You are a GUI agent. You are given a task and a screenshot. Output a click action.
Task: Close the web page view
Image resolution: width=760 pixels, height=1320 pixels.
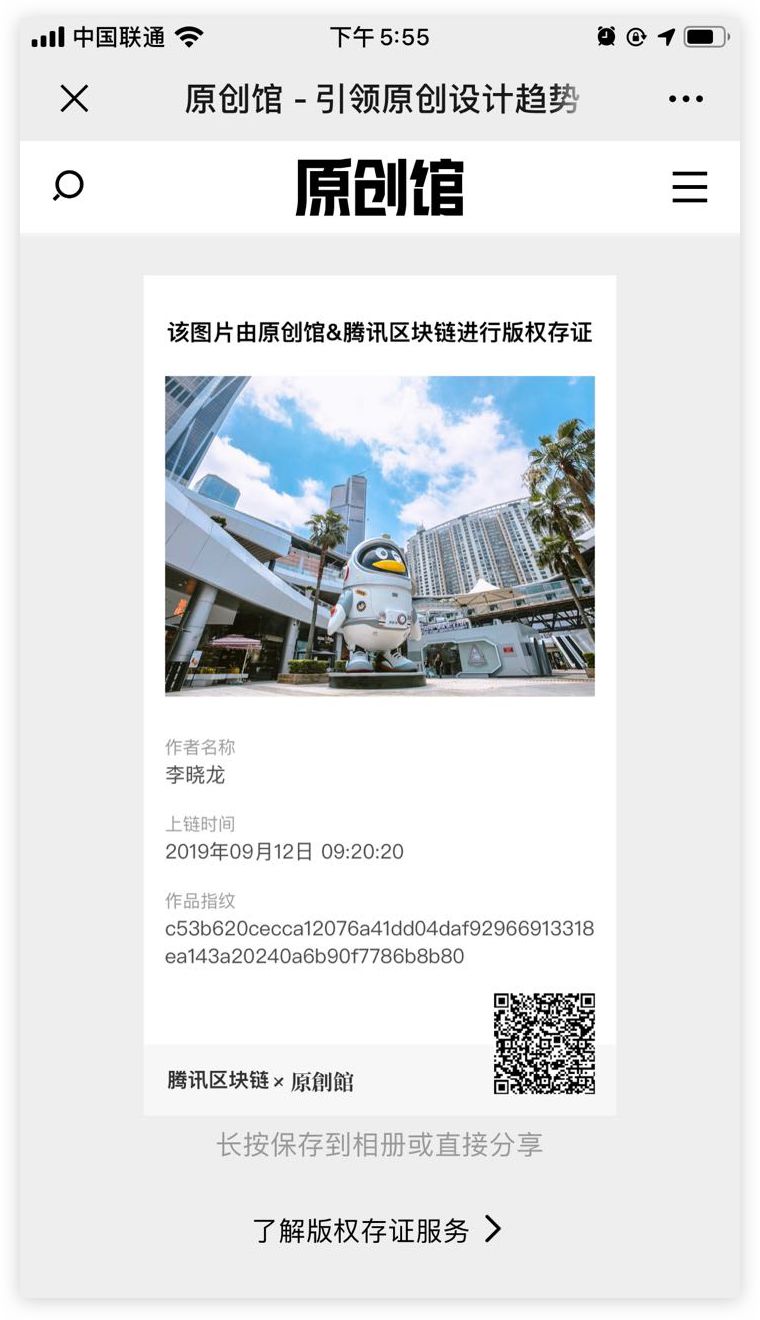coord(74,98)
